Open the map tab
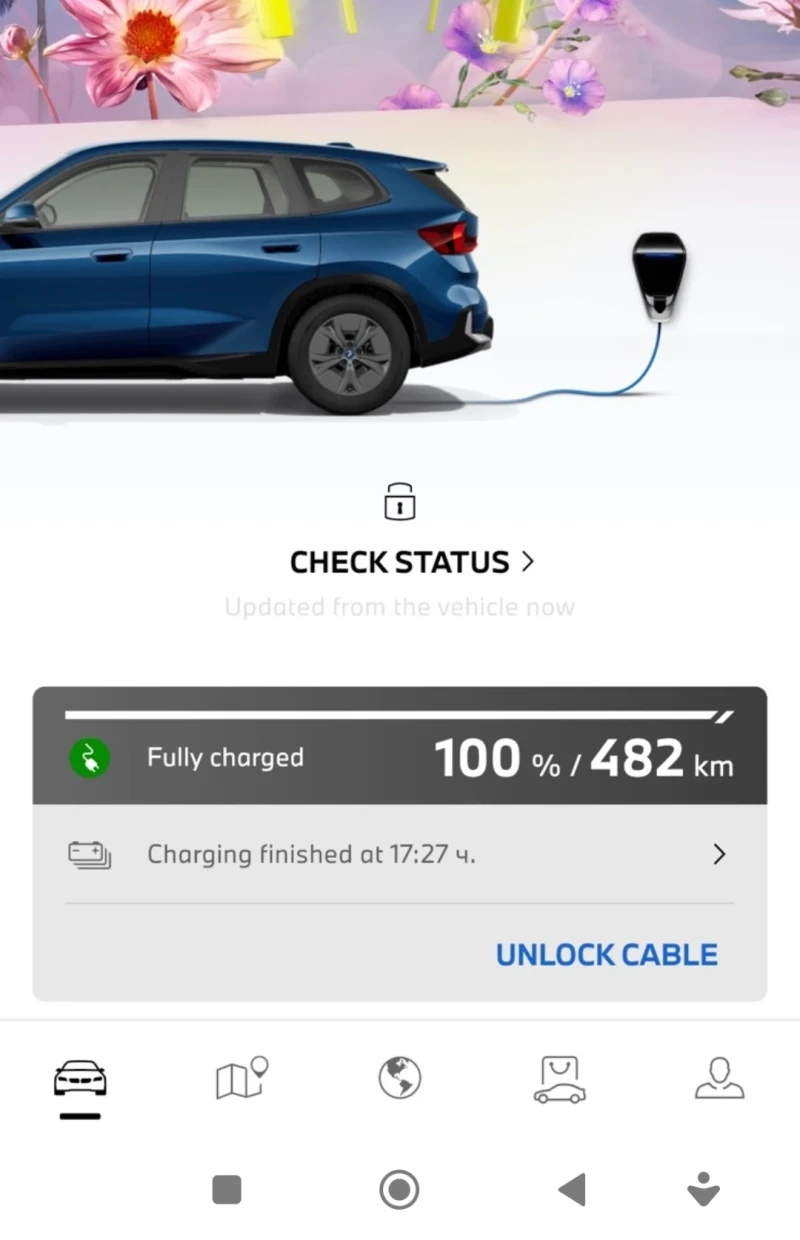 coord(241,1078)
